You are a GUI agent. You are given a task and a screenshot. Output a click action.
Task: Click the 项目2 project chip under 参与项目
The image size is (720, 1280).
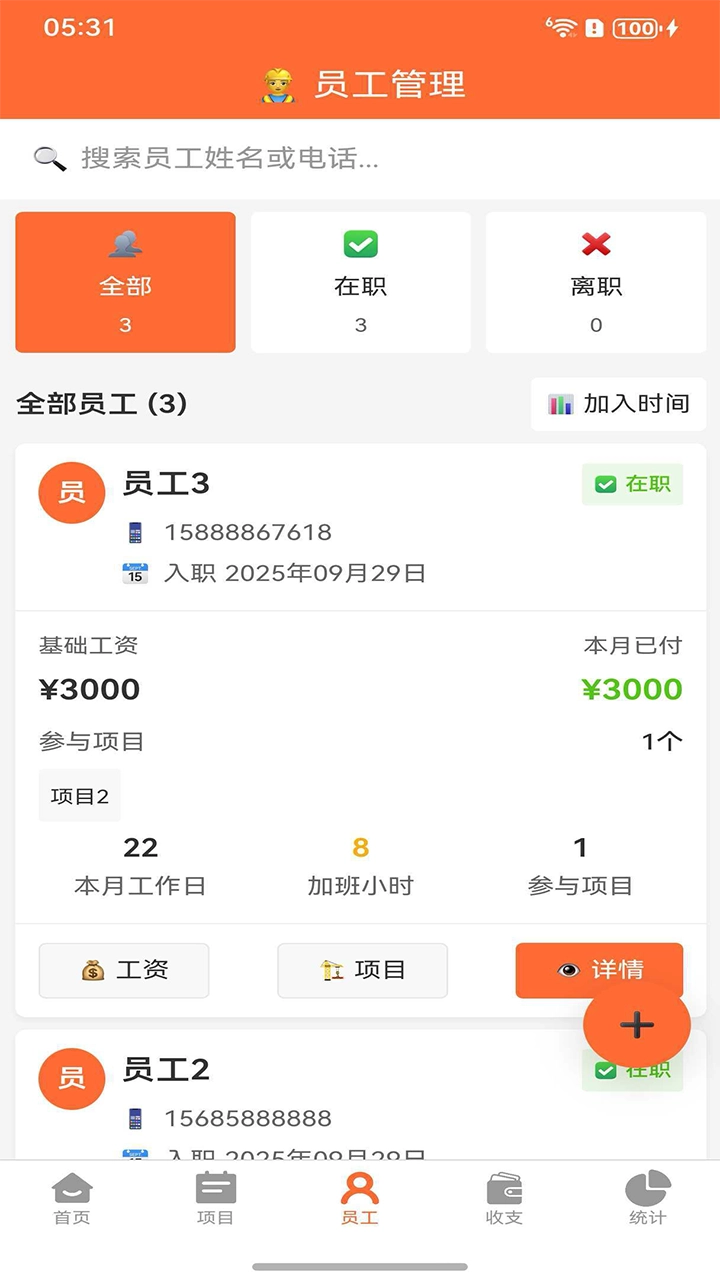coord(79,795)
